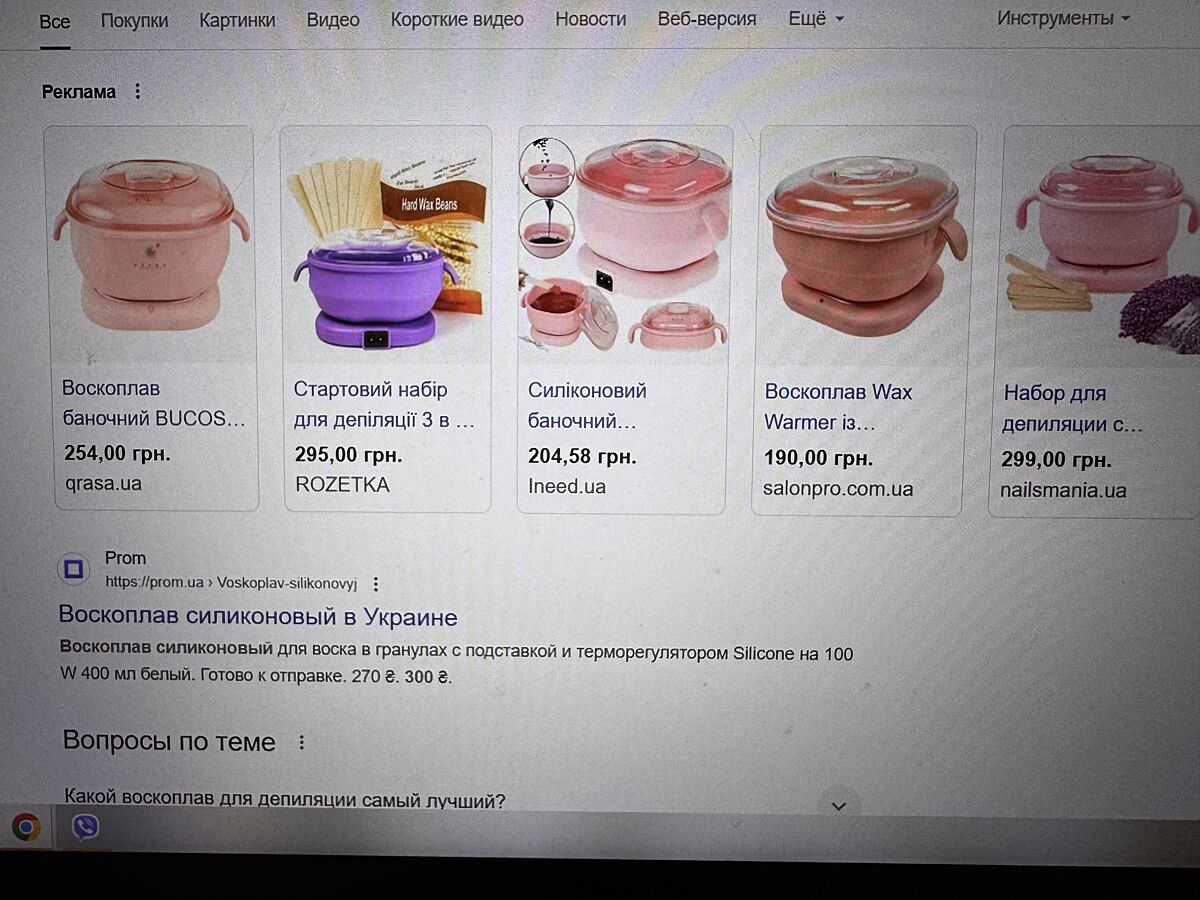Open Viber from the taskbar
Viewport: 1200px width, 900px height.
(x=86, y=828)
